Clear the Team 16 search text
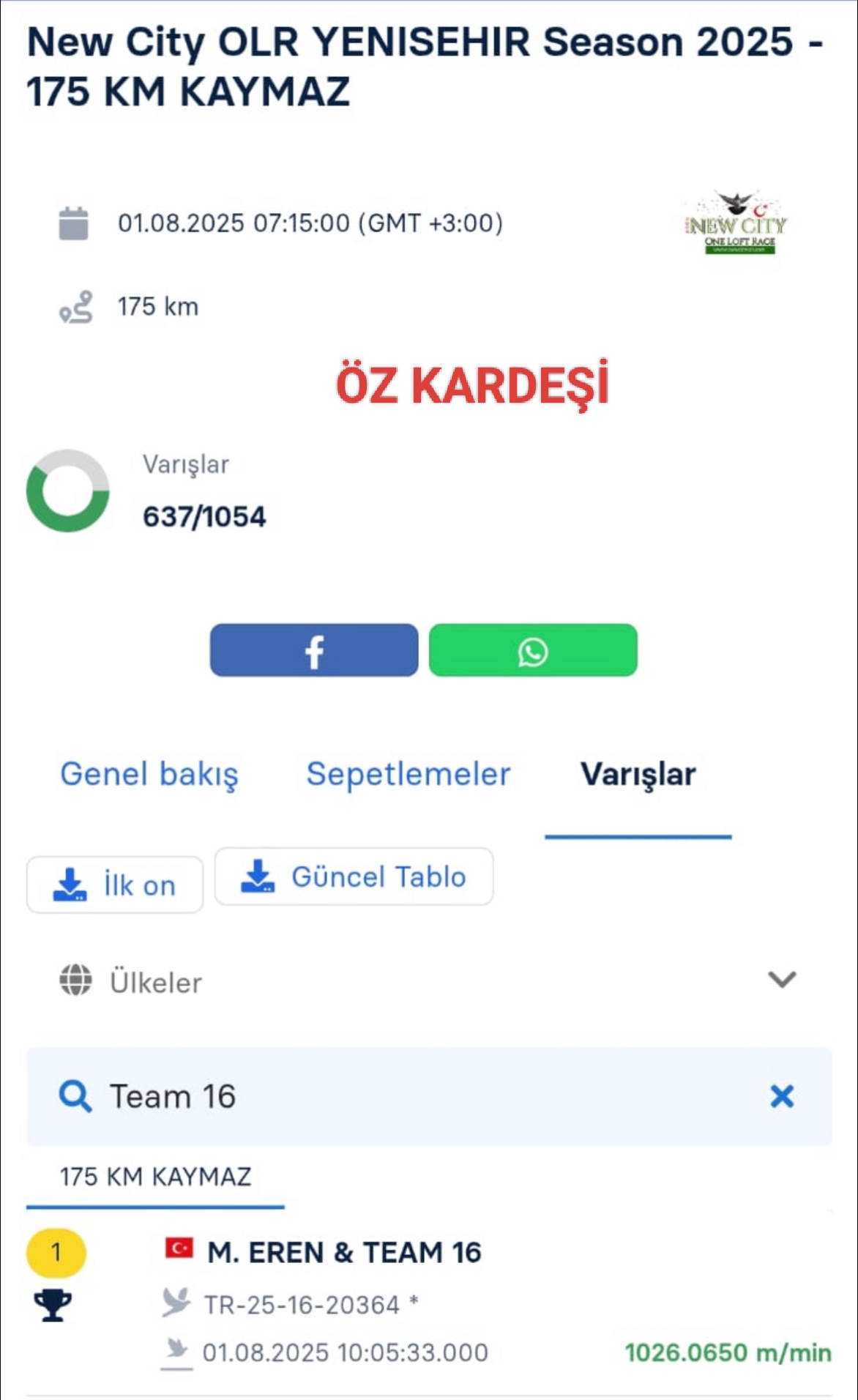The height and width of the screenshot is (1400, 858). (x=782, y=1096)
